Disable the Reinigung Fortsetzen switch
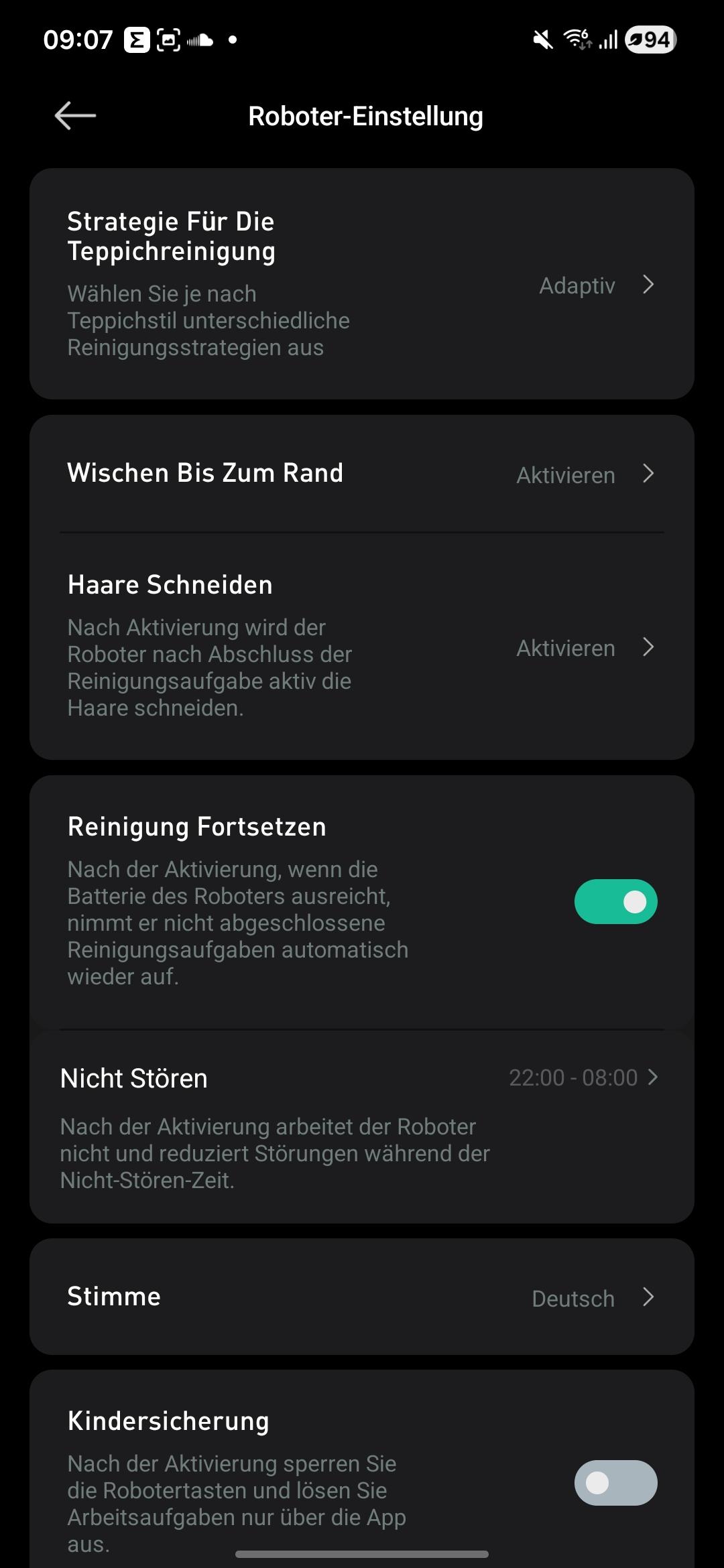This screenshot has height=1568, width=724. (615, 901)
